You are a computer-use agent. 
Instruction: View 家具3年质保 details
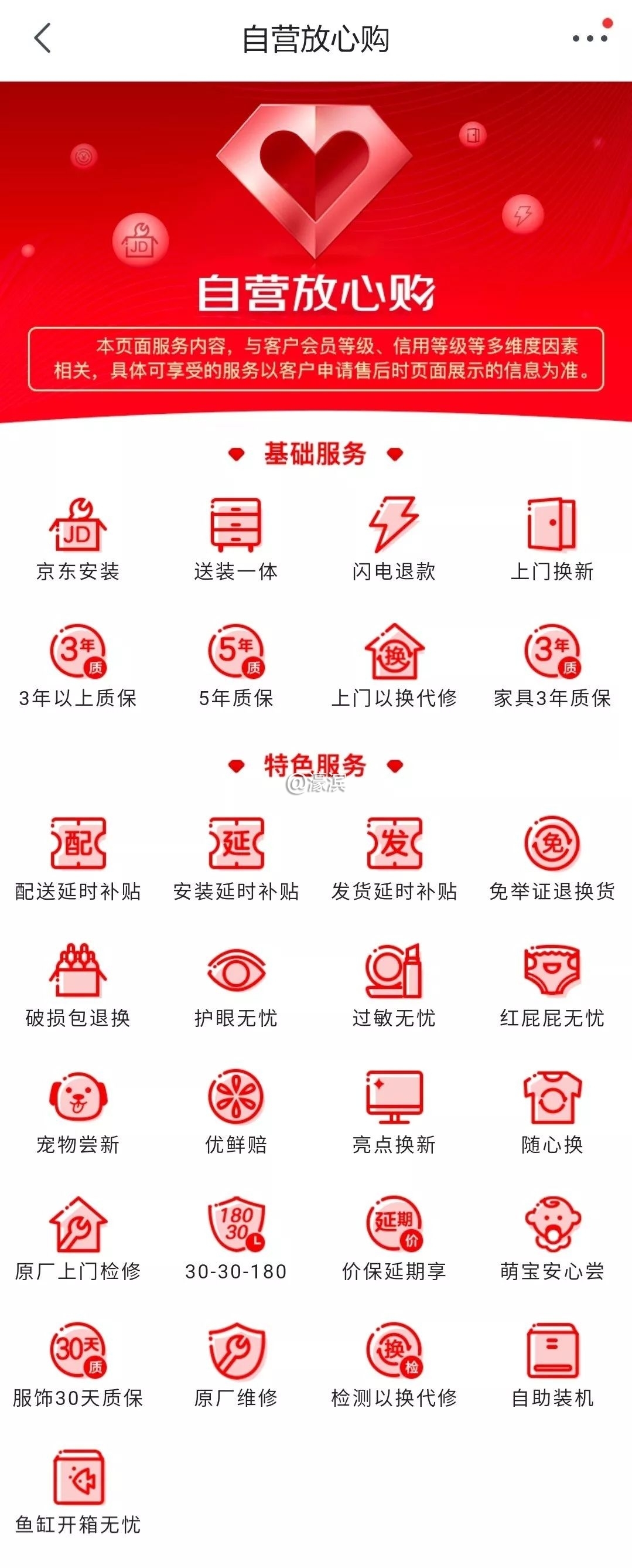click(552, 665)
